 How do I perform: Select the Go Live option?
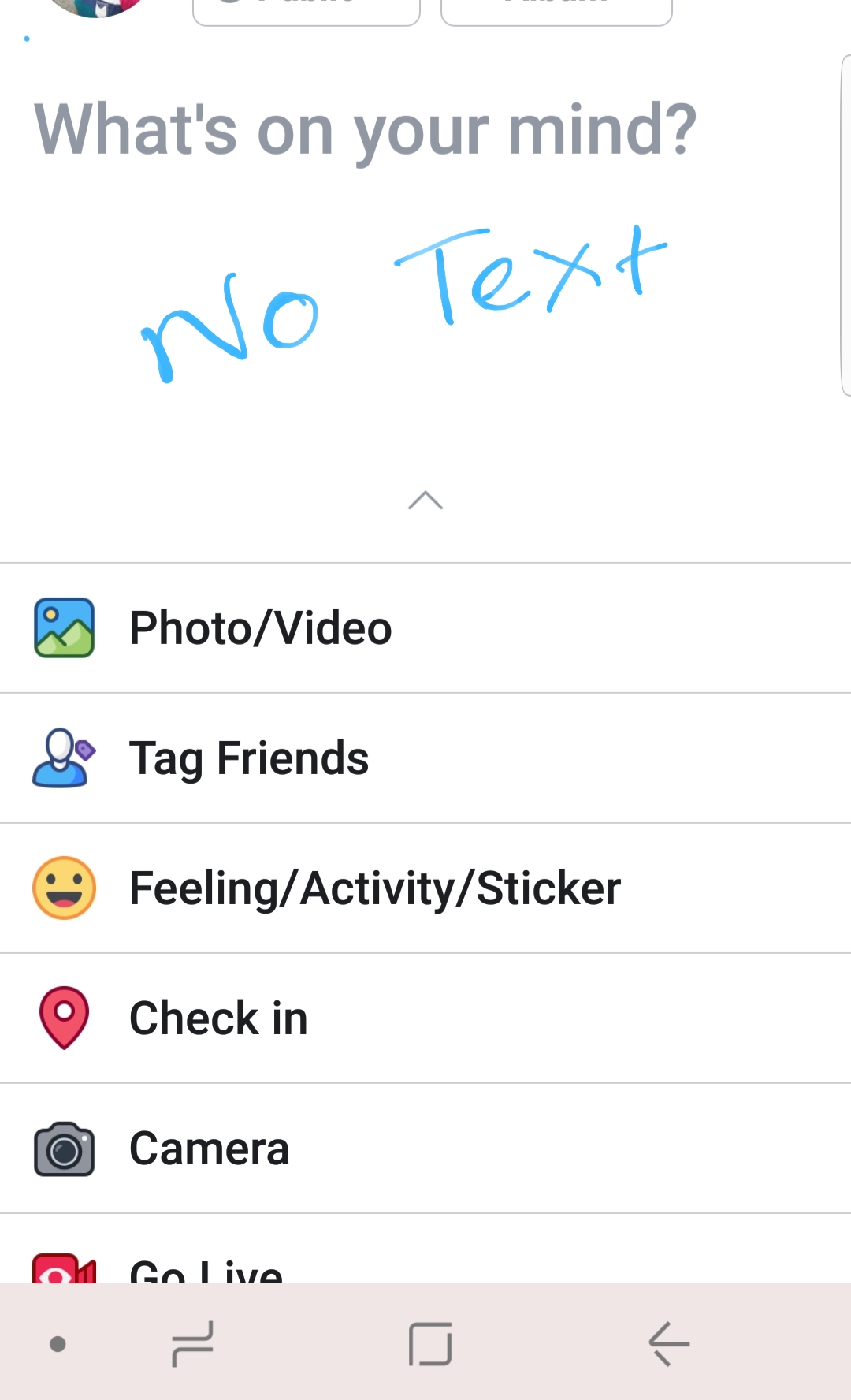click(x=425, y=1249)
